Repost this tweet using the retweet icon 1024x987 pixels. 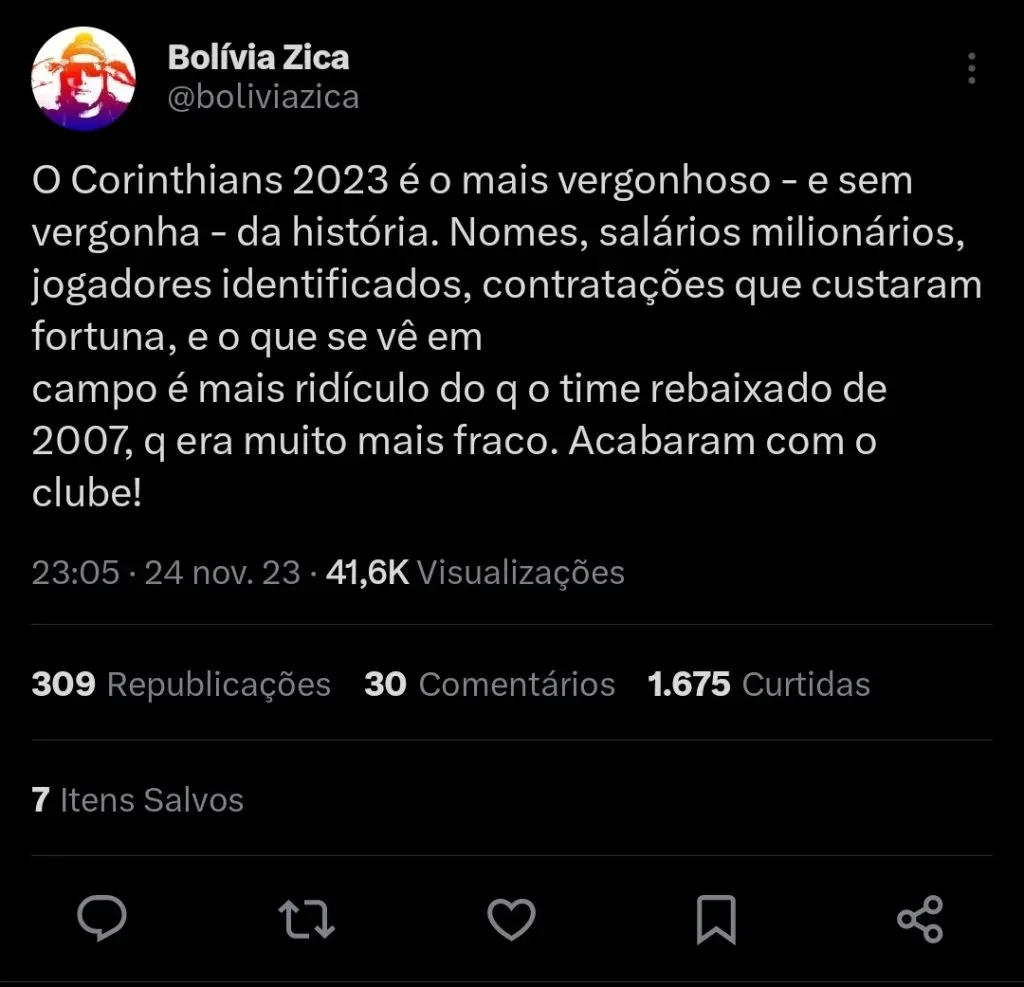coord(307,919)
